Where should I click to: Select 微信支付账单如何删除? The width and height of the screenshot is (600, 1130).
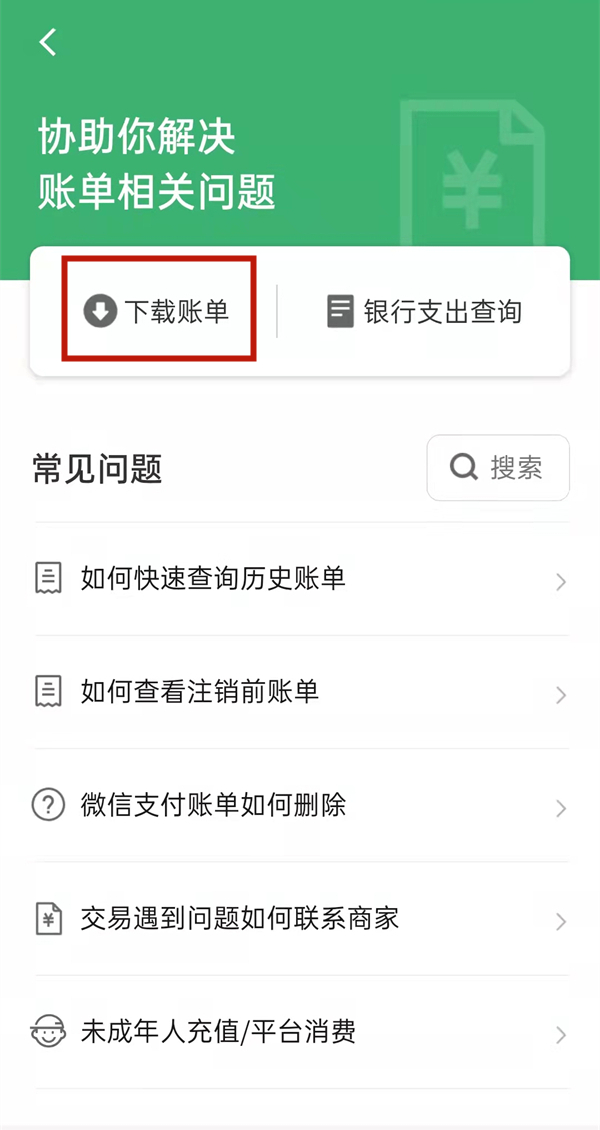click(x=300, y=805)
